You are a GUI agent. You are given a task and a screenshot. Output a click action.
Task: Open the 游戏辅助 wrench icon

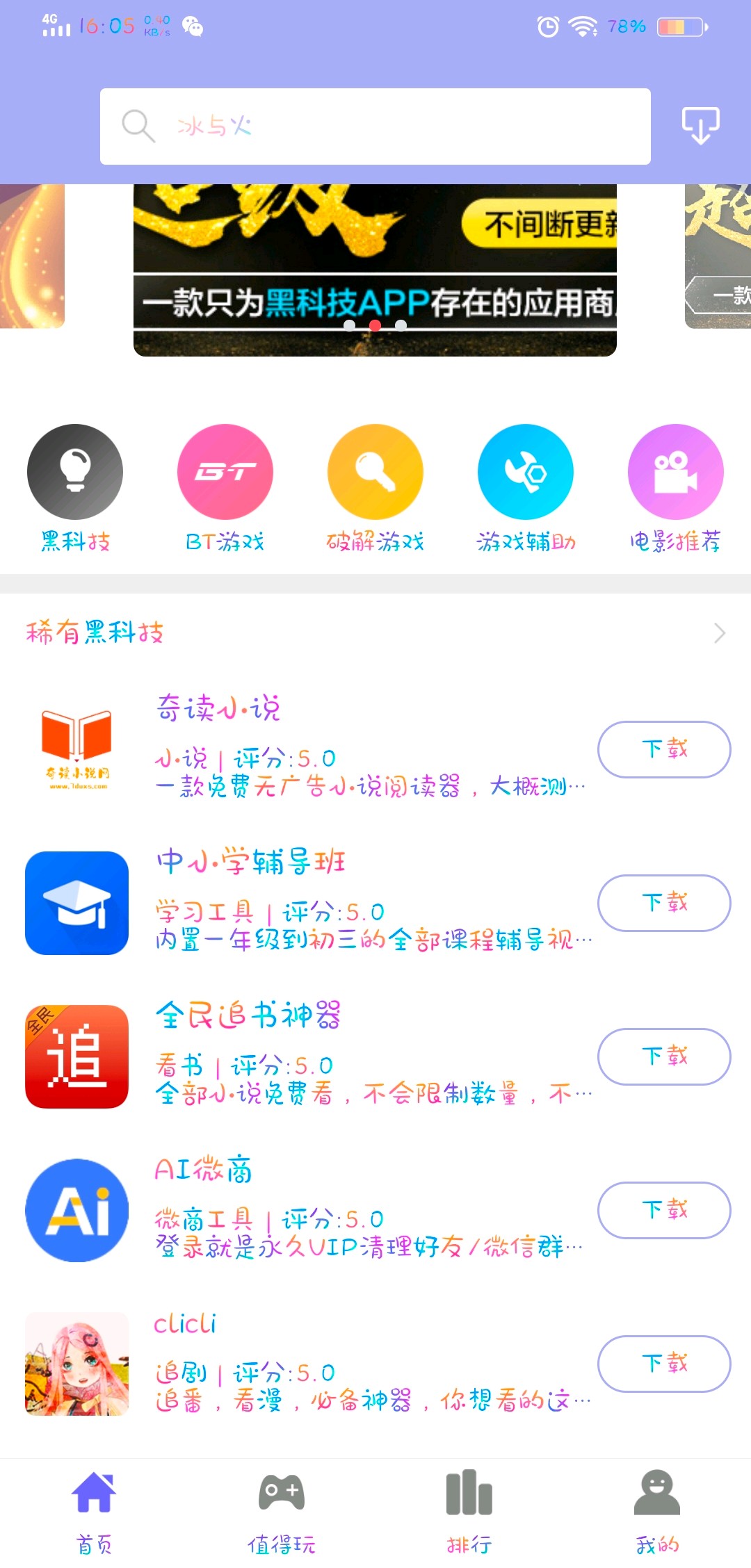[x=525, y=471]
